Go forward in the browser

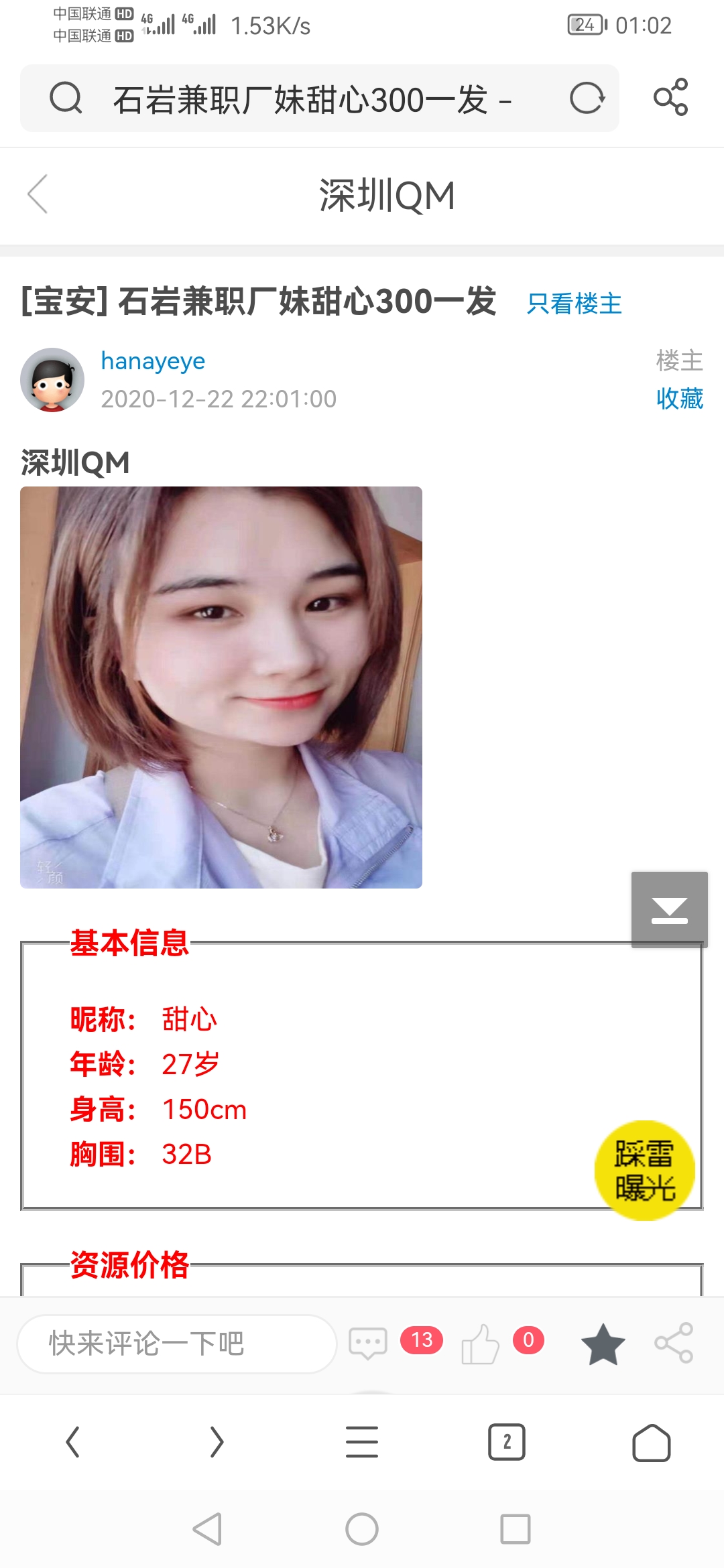tap(217, 1442)
